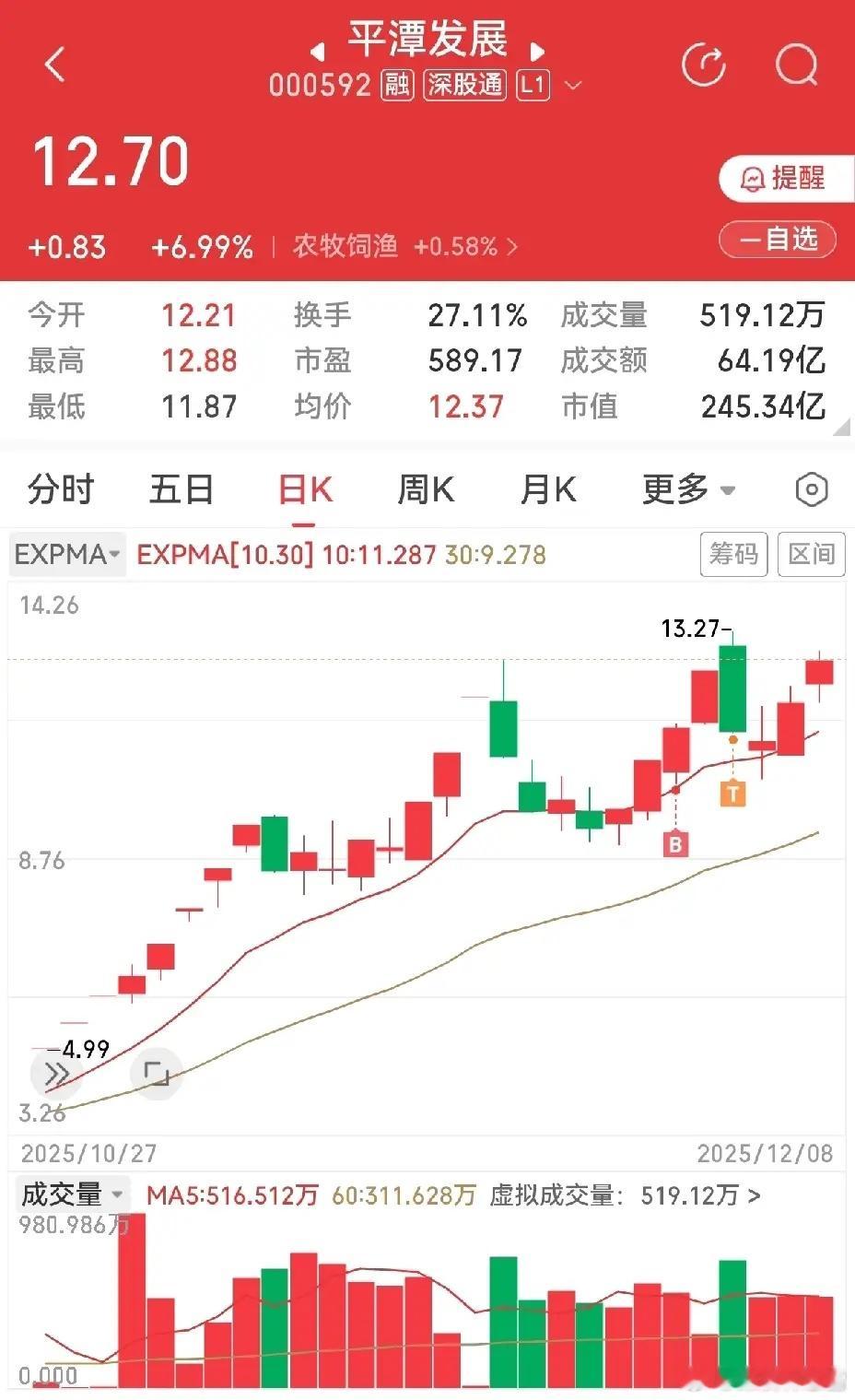Viewport: 855px width, 1400px height.
Task: Open the 农牧饲渔 sector link
Action: 404,246
